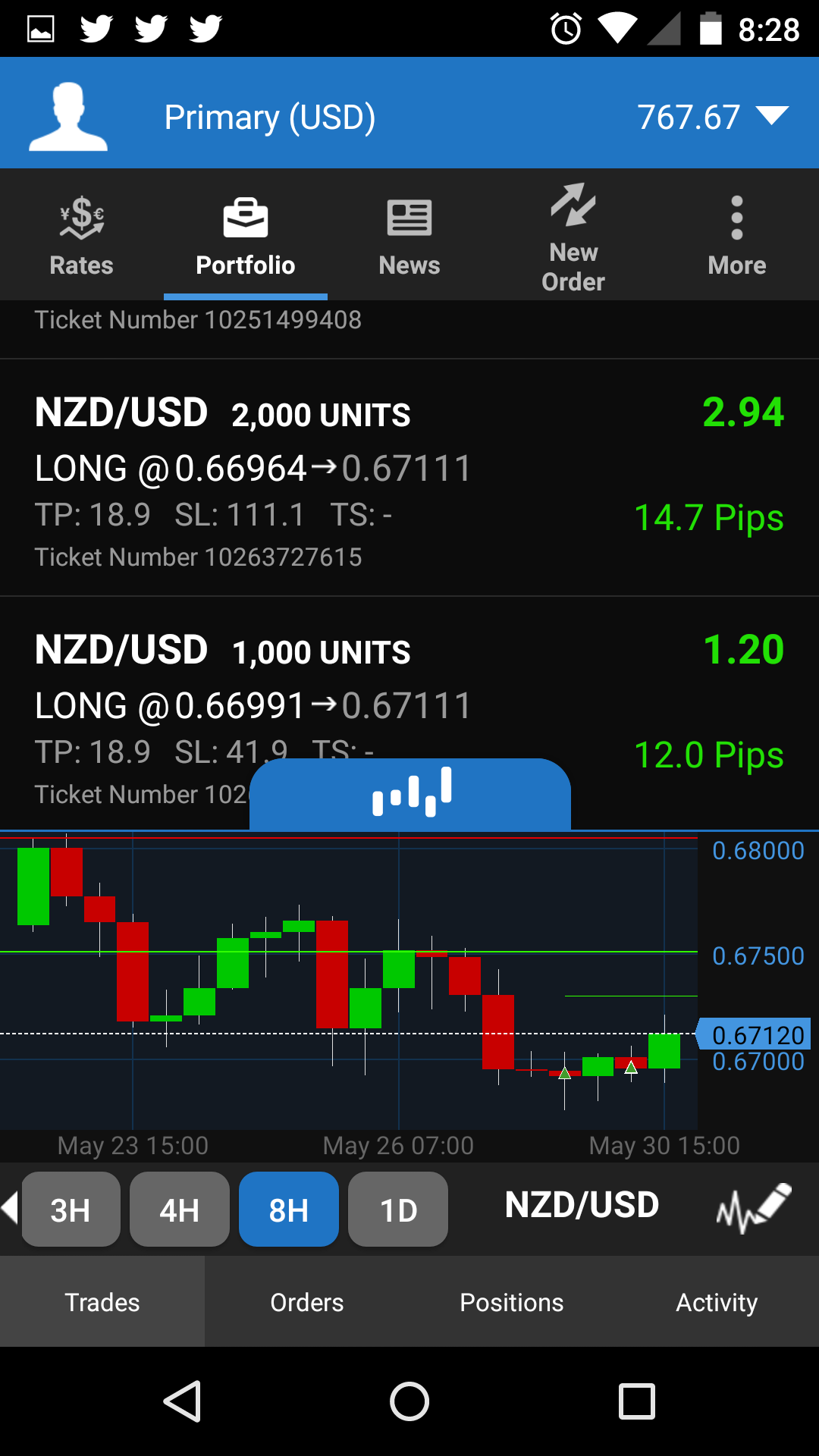Select the 8H chart timeframe

[289, 1210]
